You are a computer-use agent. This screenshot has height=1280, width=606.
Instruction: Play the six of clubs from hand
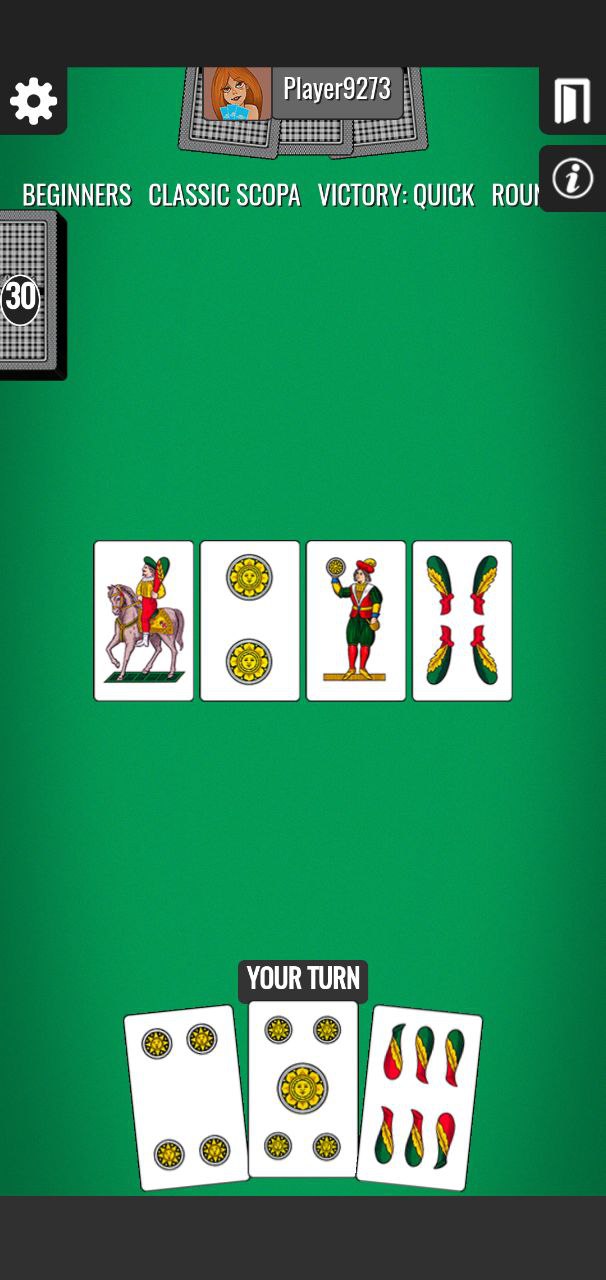coord(419,1098)
